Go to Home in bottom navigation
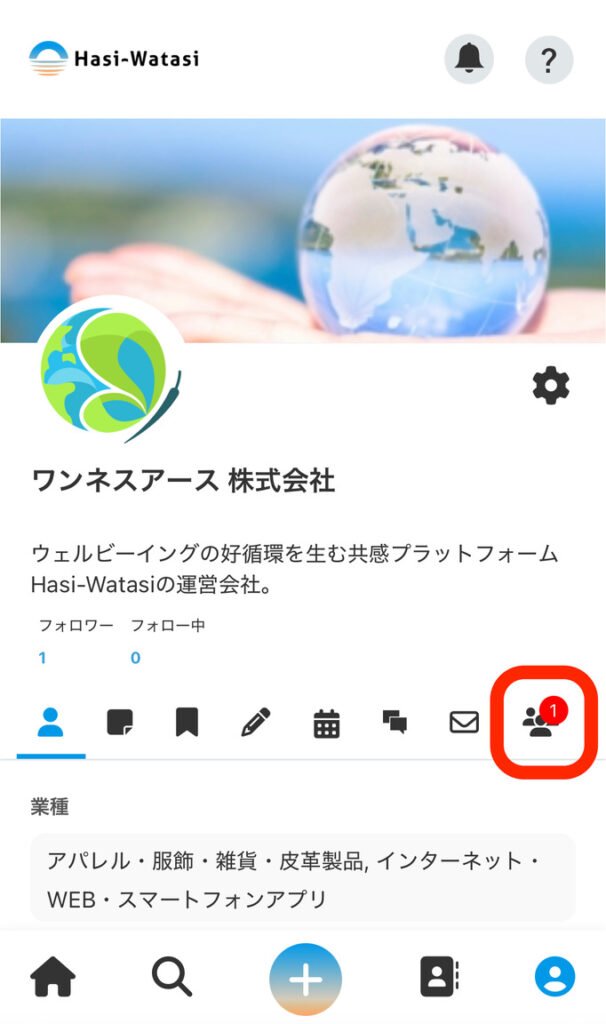 pyautogui.click(x=54, y=977)
